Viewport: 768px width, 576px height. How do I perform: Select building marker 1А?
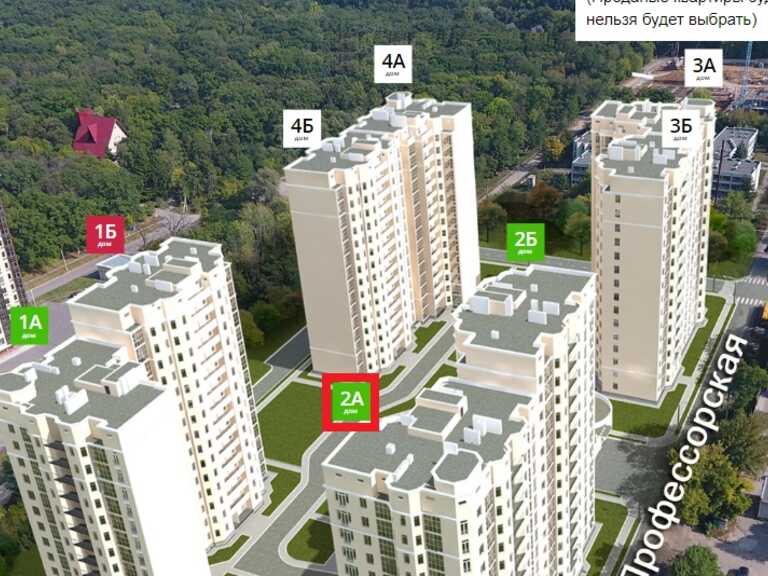pos(29,325)
